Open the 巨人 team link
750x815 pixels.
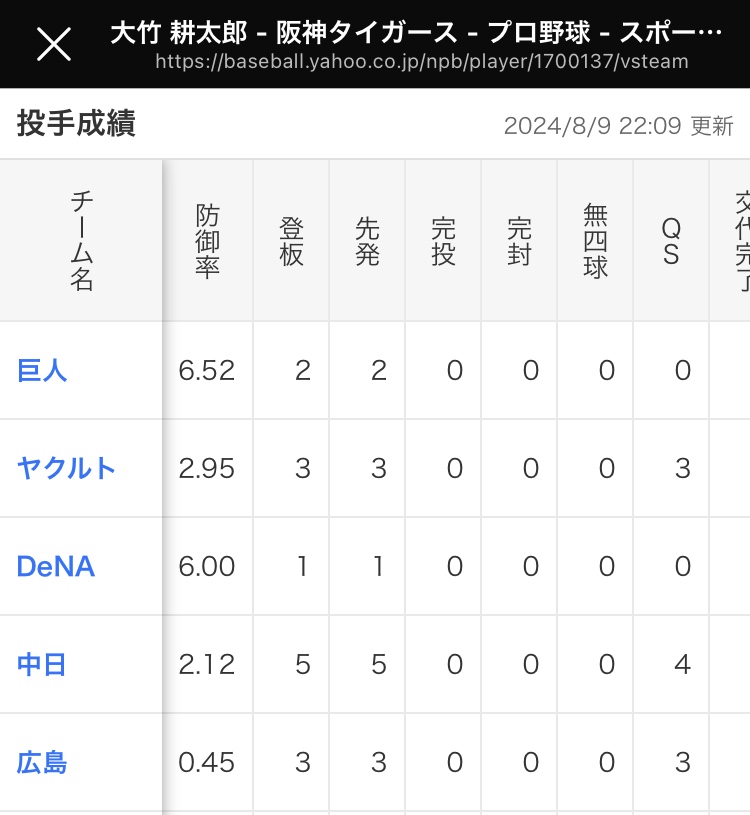point(42,371)
